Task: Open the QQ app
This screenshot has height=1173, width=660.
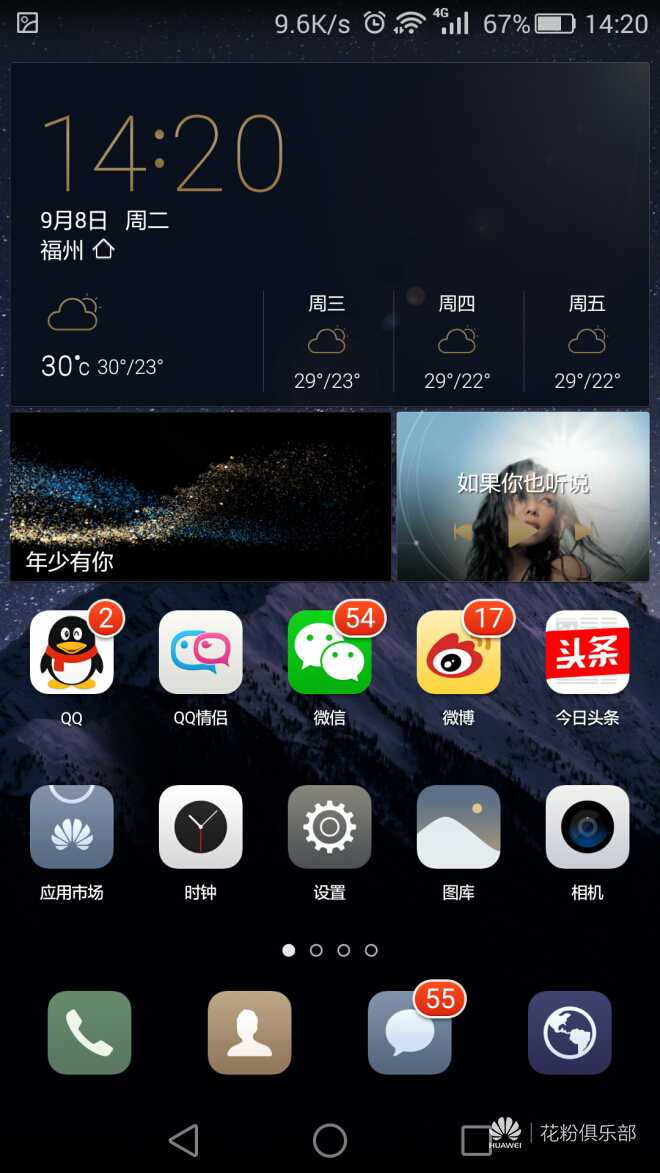Action: (x=71, y=652)
